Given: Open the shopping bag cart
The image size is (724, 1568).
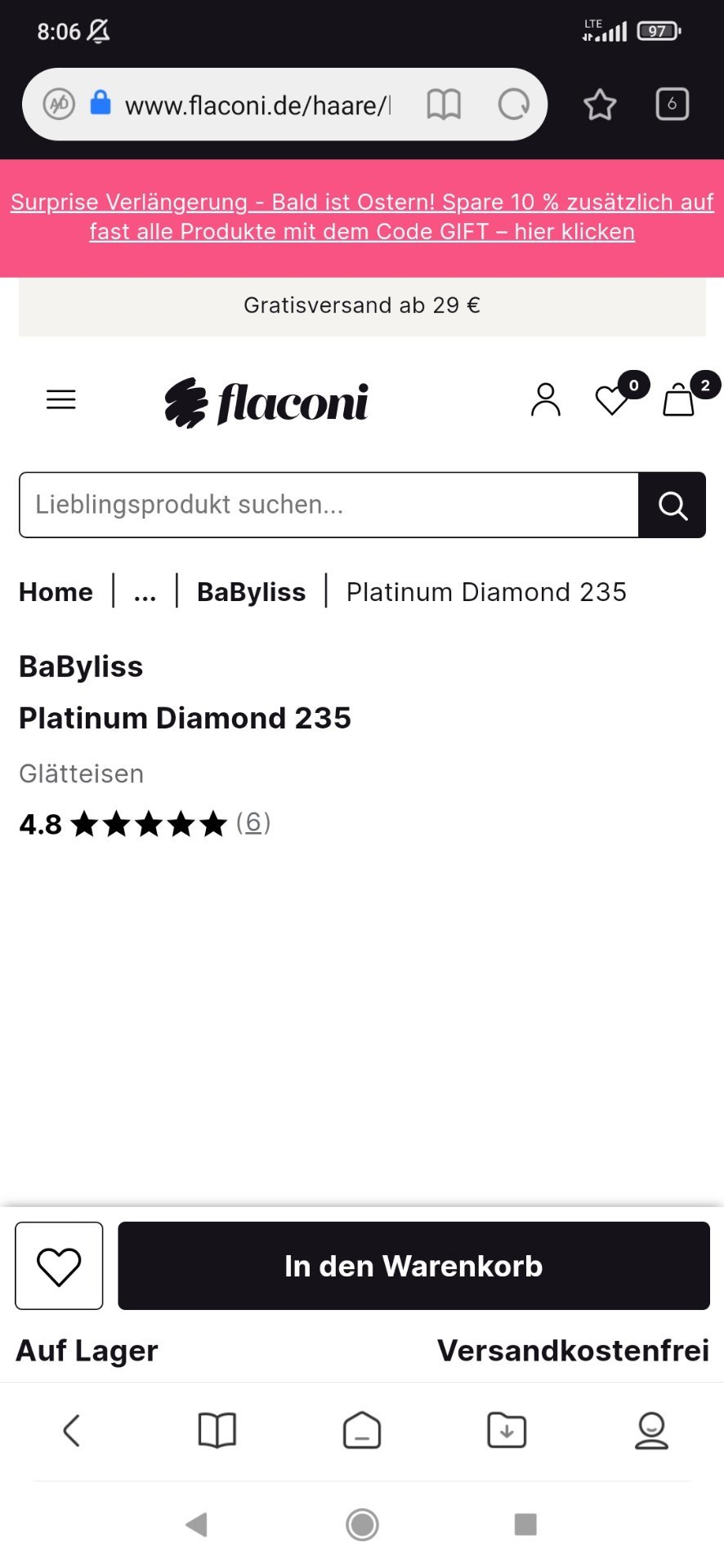Looking at the screenshot, I should click(x=678, y=400).
